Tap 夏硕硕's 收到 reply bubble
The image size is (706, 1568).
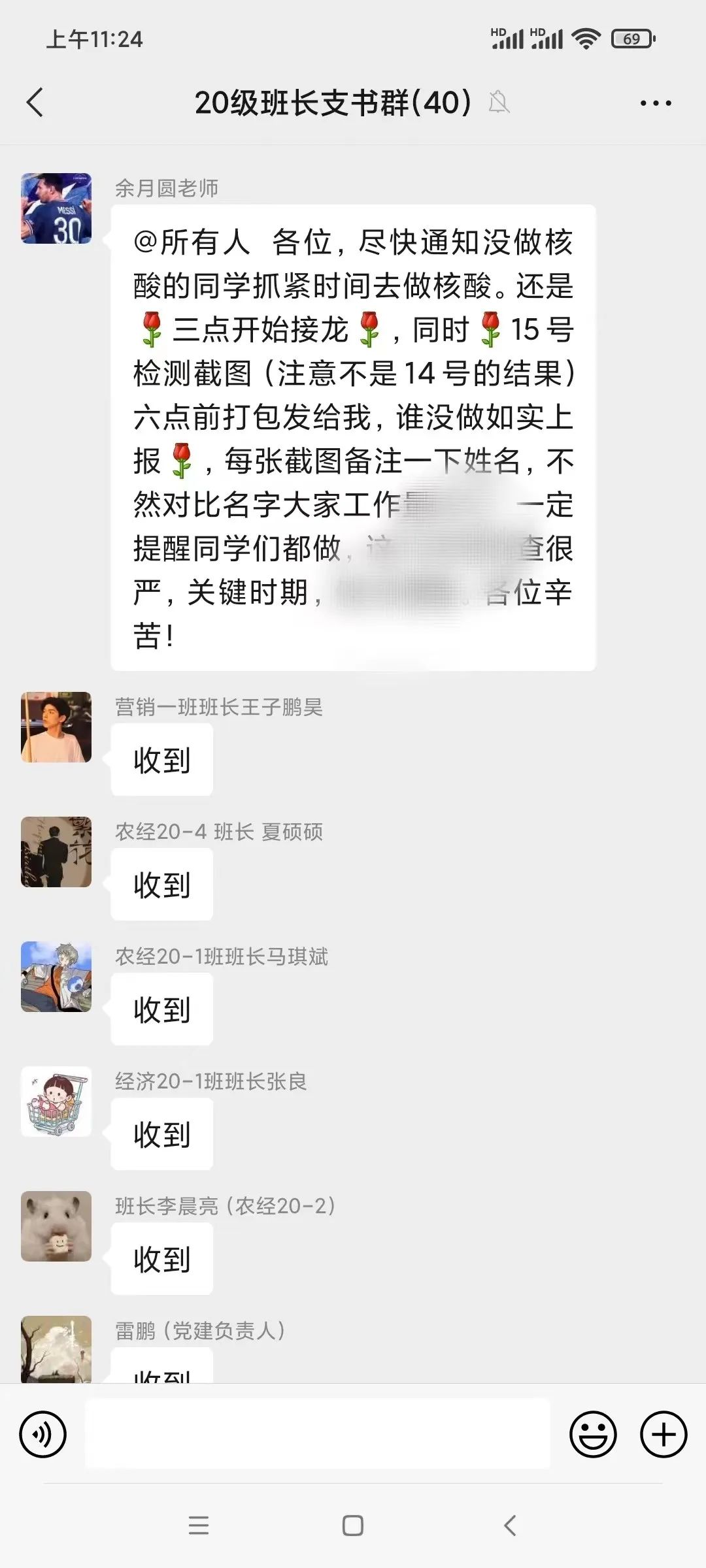point(161,885)
